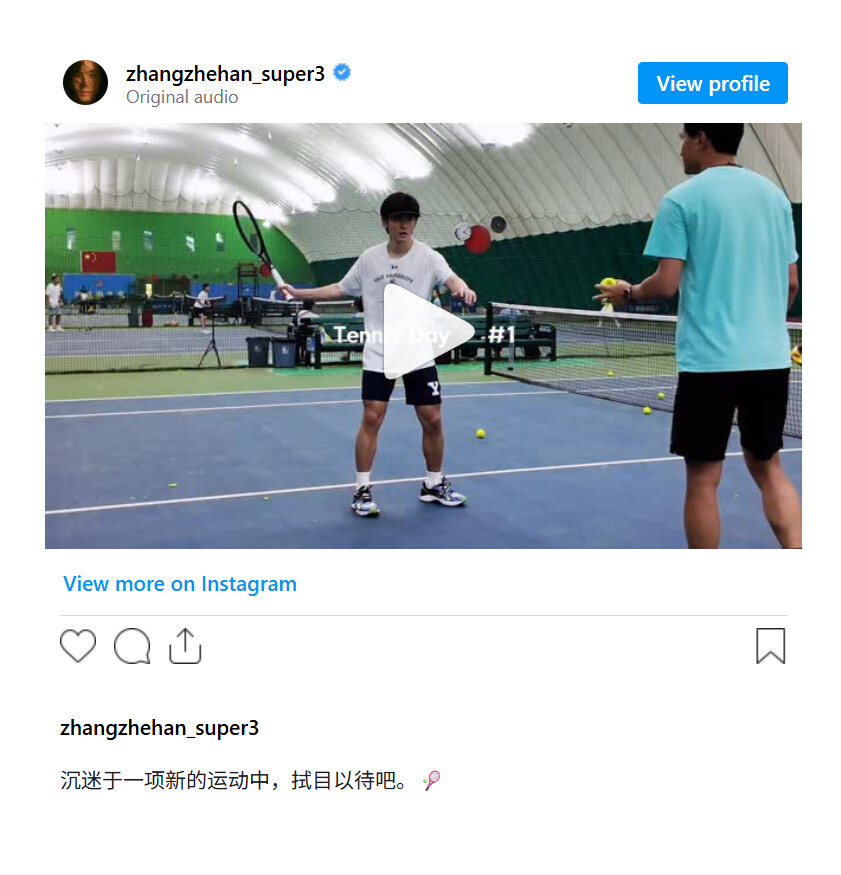Viewport: 841px width, 875px height.
Task: Tap the View profile button
Action: tap(712, 84)
